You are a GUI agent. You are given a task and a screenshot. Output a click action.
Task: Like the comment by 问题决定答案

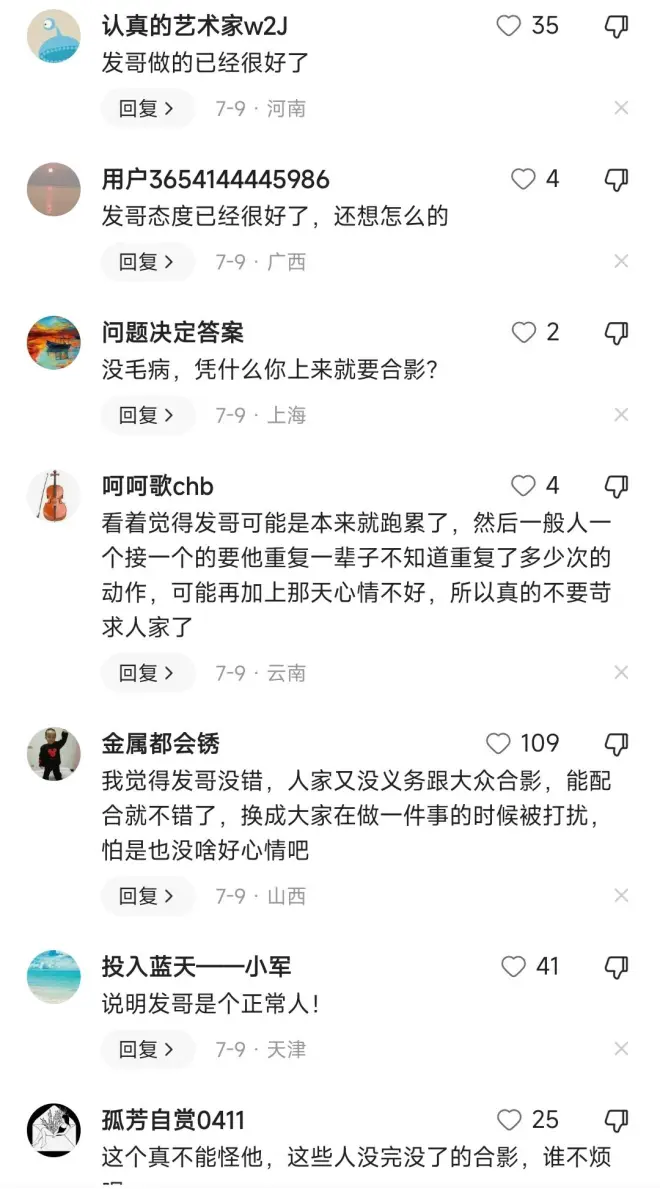coord(524,333)
